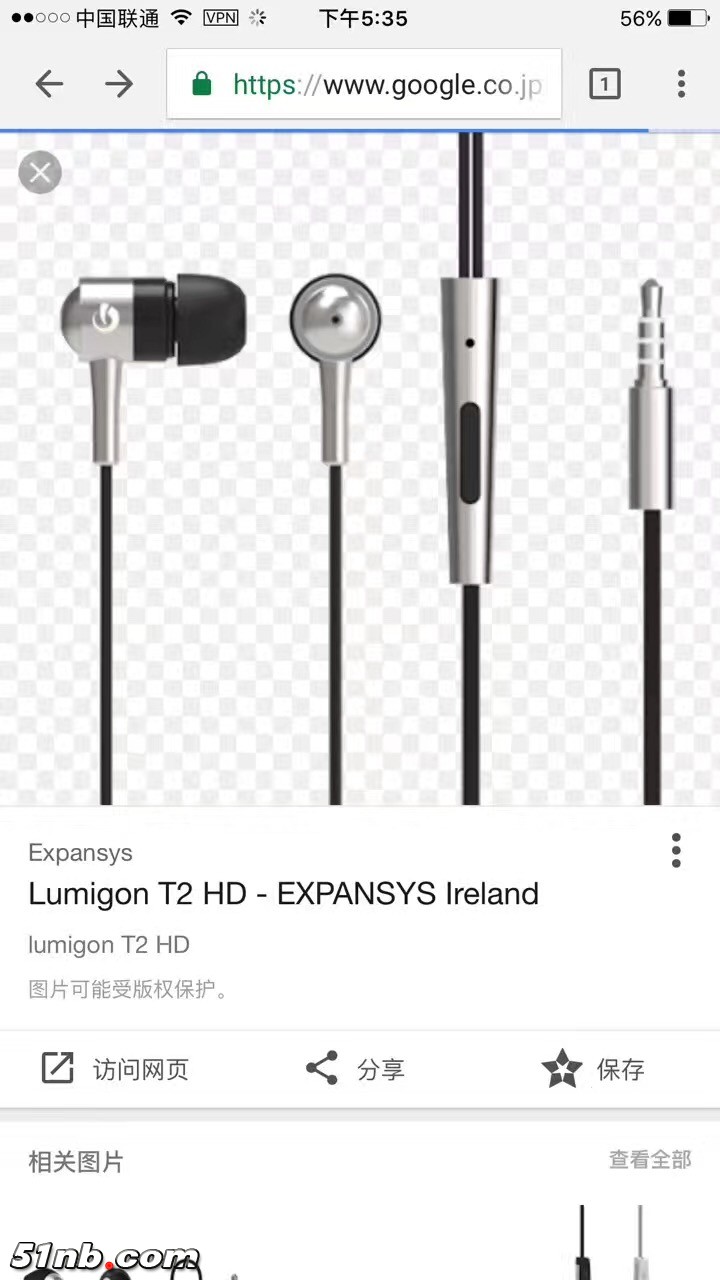Screen dimensions: 720x1280
Task: Open the browser overflow menu
Action: click(681, 85)
